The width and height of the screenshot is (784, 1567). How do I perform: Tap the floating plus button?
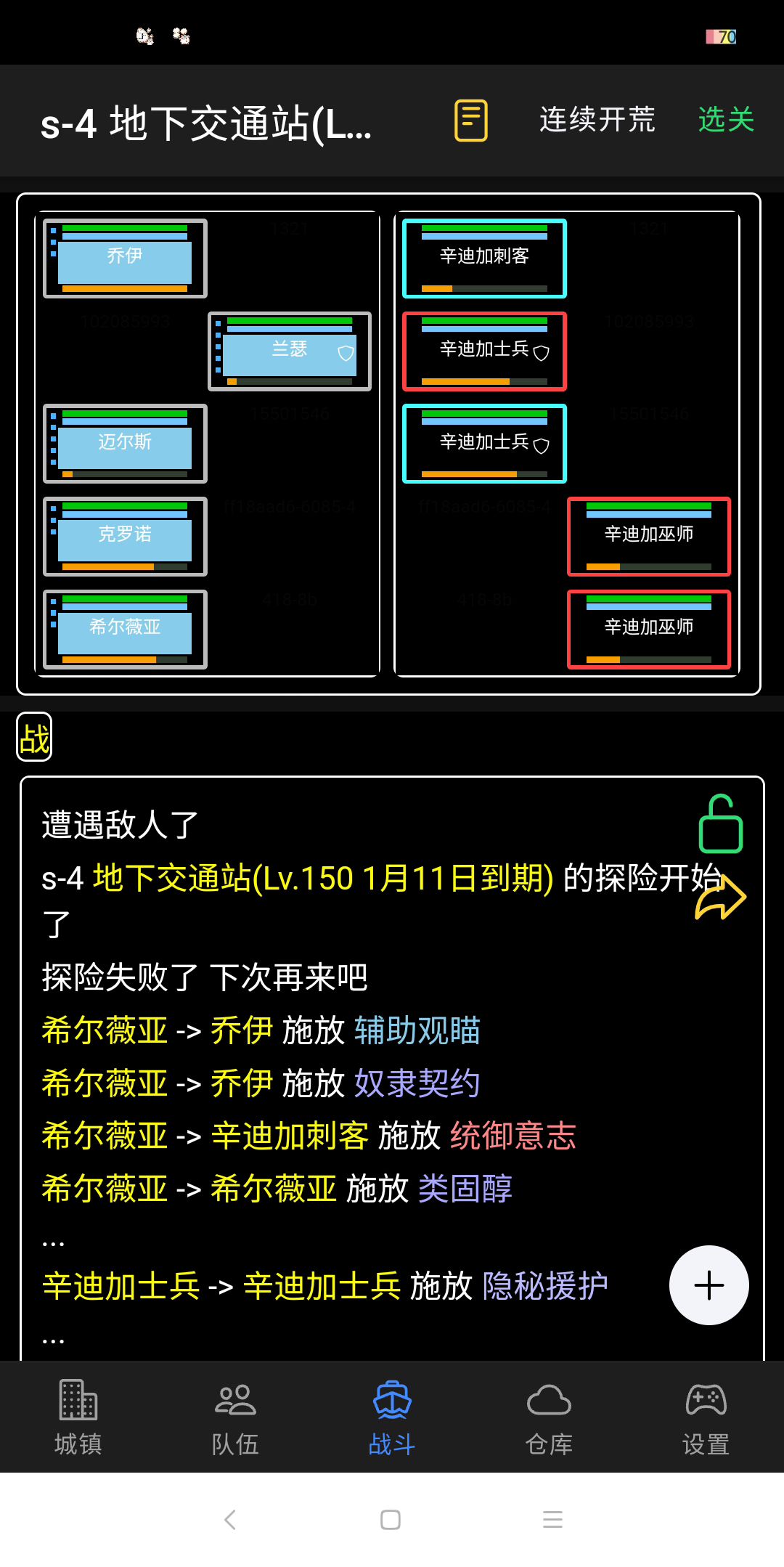pyautogui.click(x=709, y=1285)
